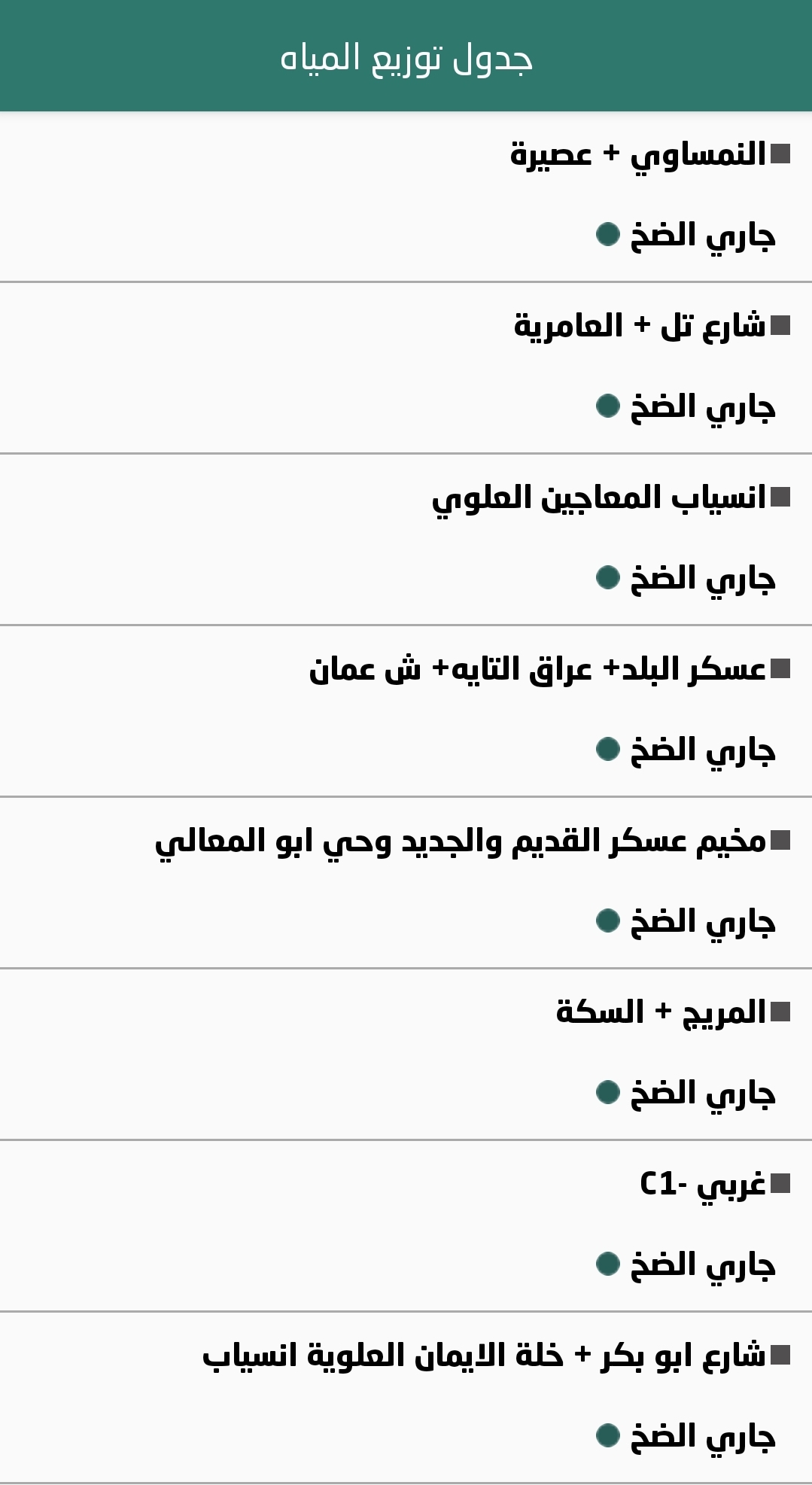Viewport: 812px width, 1485px height.
Task: View the غربي -C1 row
Action: [702, 1185]
